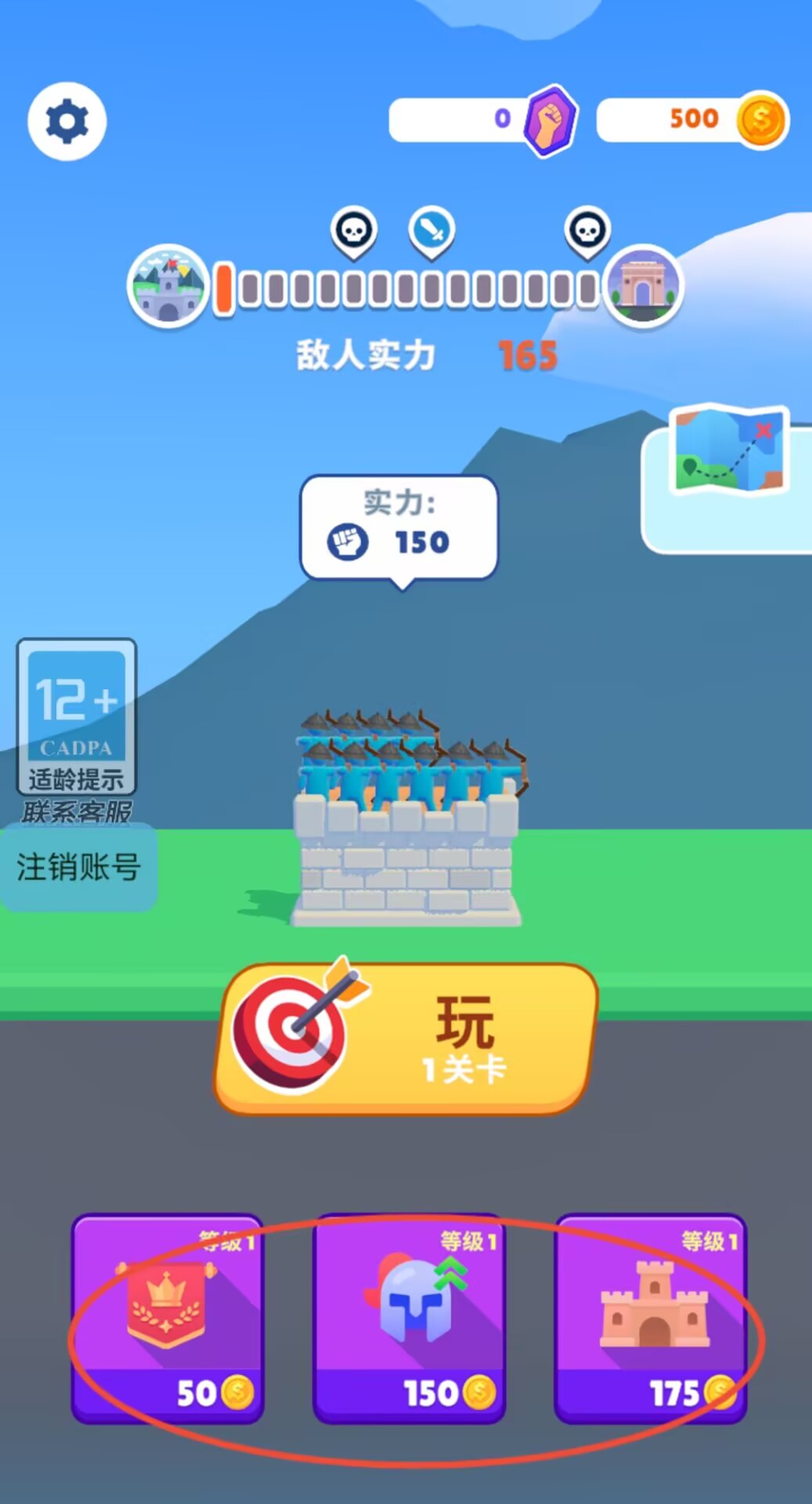Screen dimensions: 812x1504
Task: Start level 1 with the 玩 button
Action: (x=406, y=1037)
